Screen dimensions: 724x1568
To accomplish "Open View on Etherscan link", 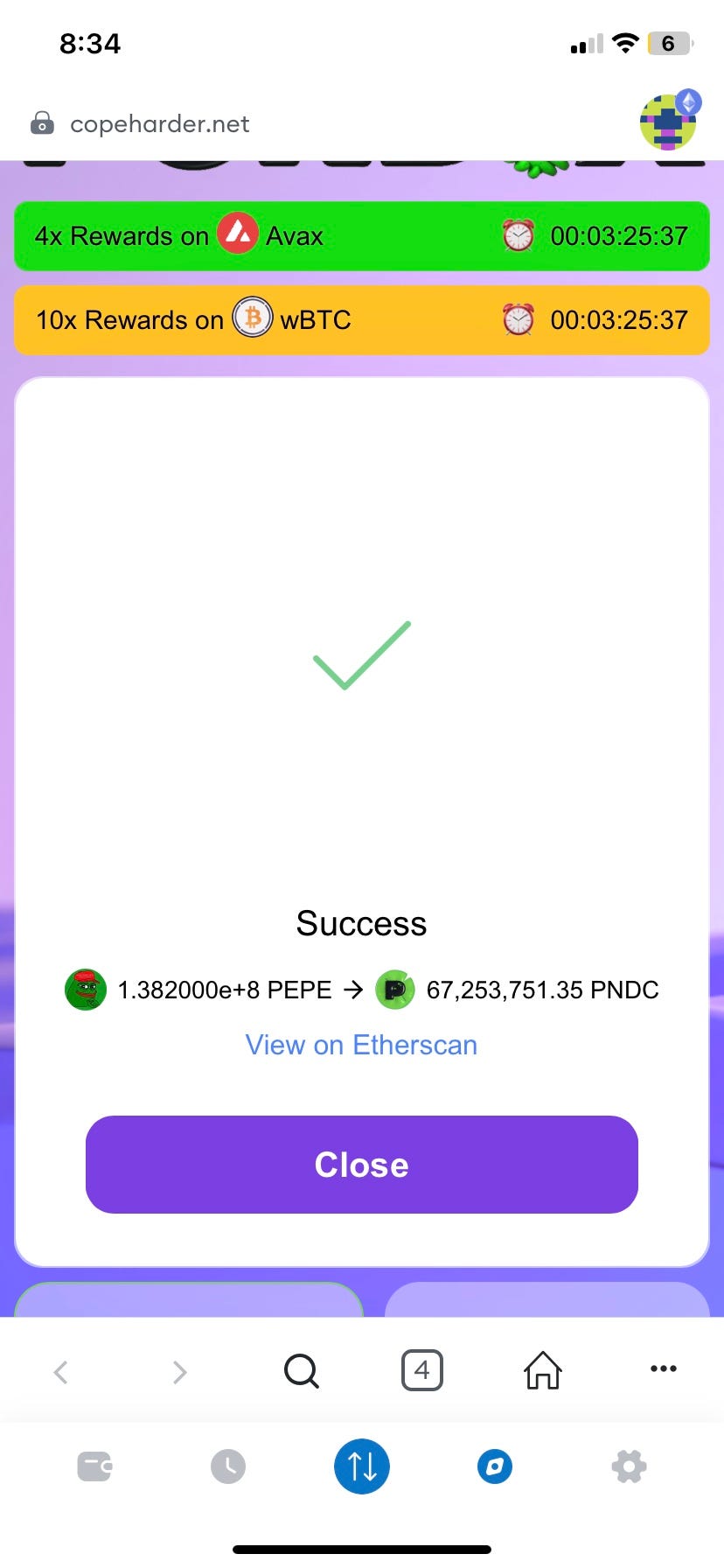I will point(361,1045).
